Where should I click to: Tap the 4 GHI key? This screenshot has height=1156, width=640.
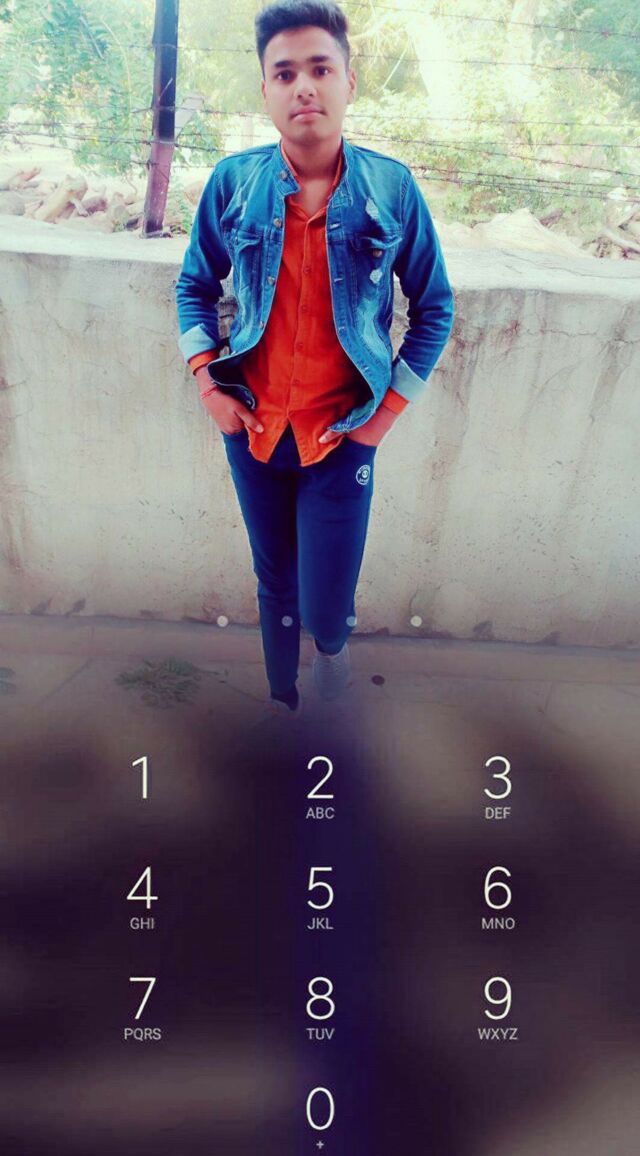click(142, 896)
